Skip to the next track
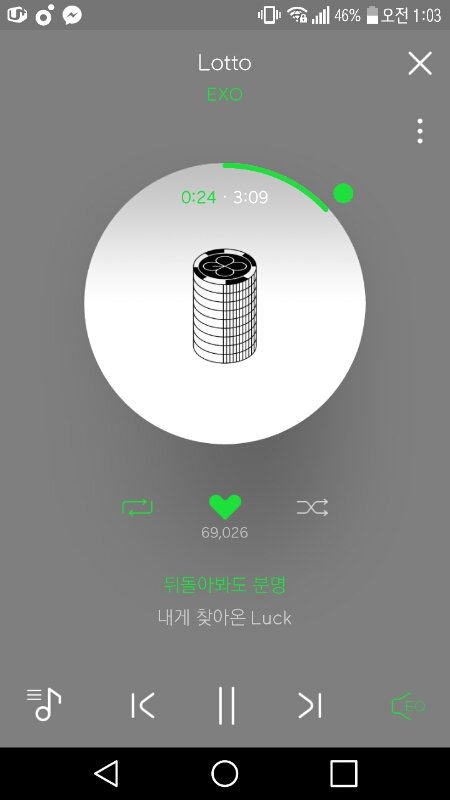The width and height of the screenshot is (450, 800). click(x=310, y=706)
